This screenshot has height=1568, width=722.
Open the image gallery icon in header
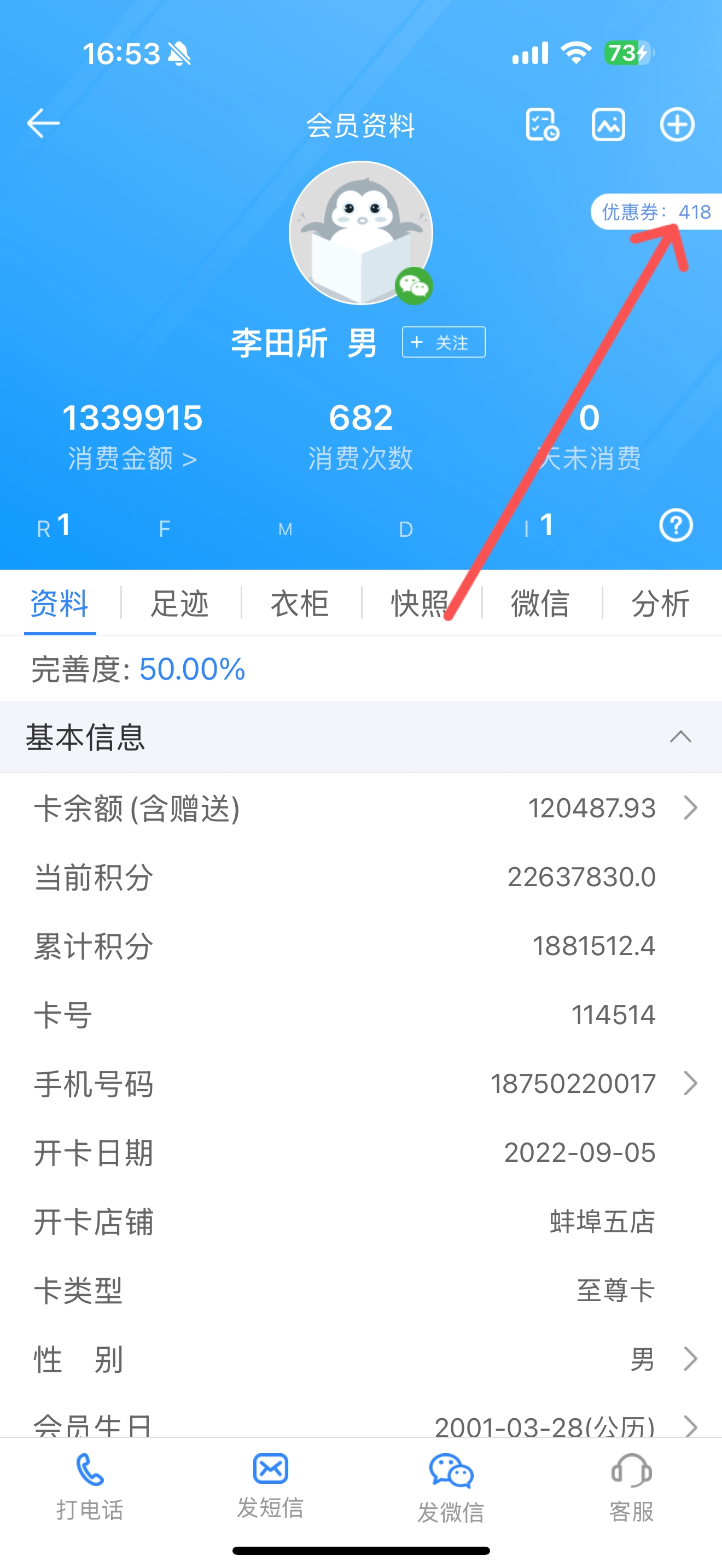coord(608,125)
